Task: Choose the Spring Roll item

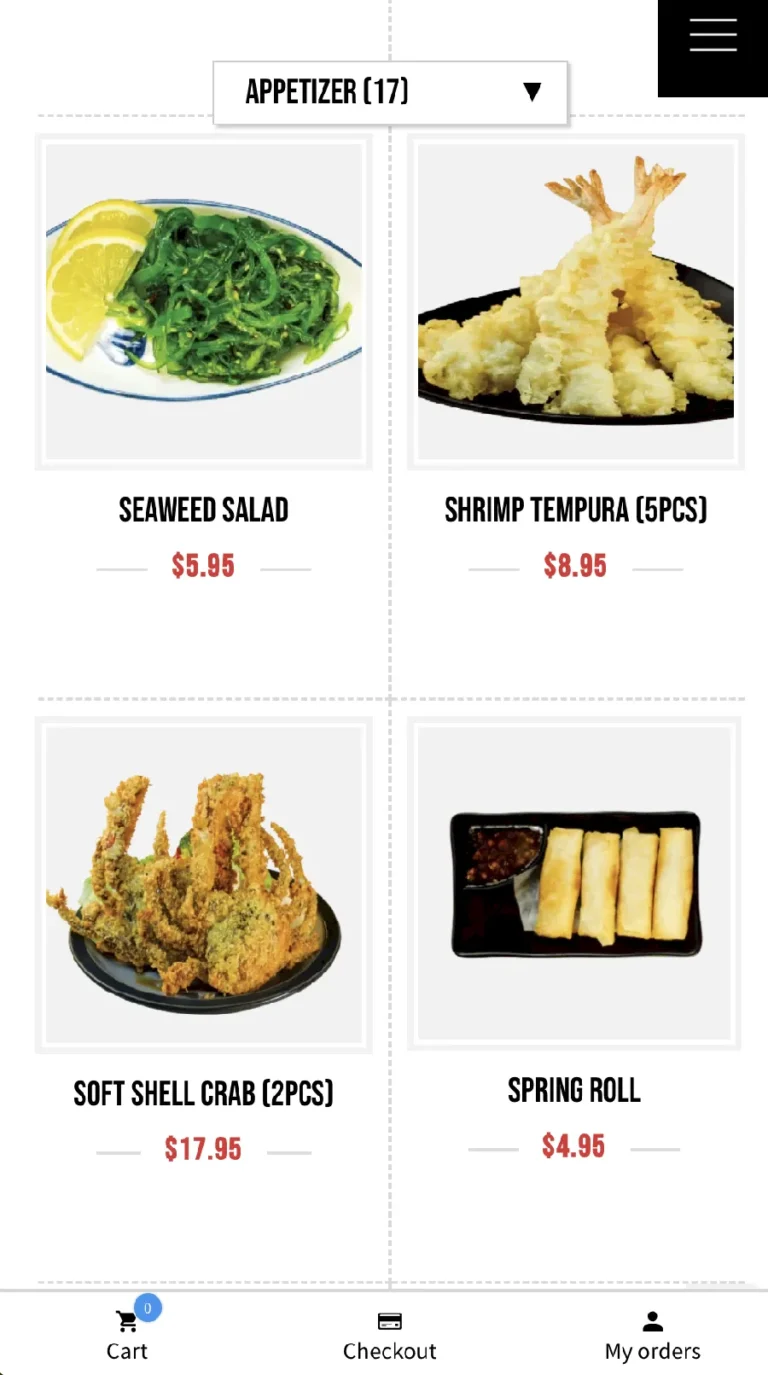Action: (575, 883)
